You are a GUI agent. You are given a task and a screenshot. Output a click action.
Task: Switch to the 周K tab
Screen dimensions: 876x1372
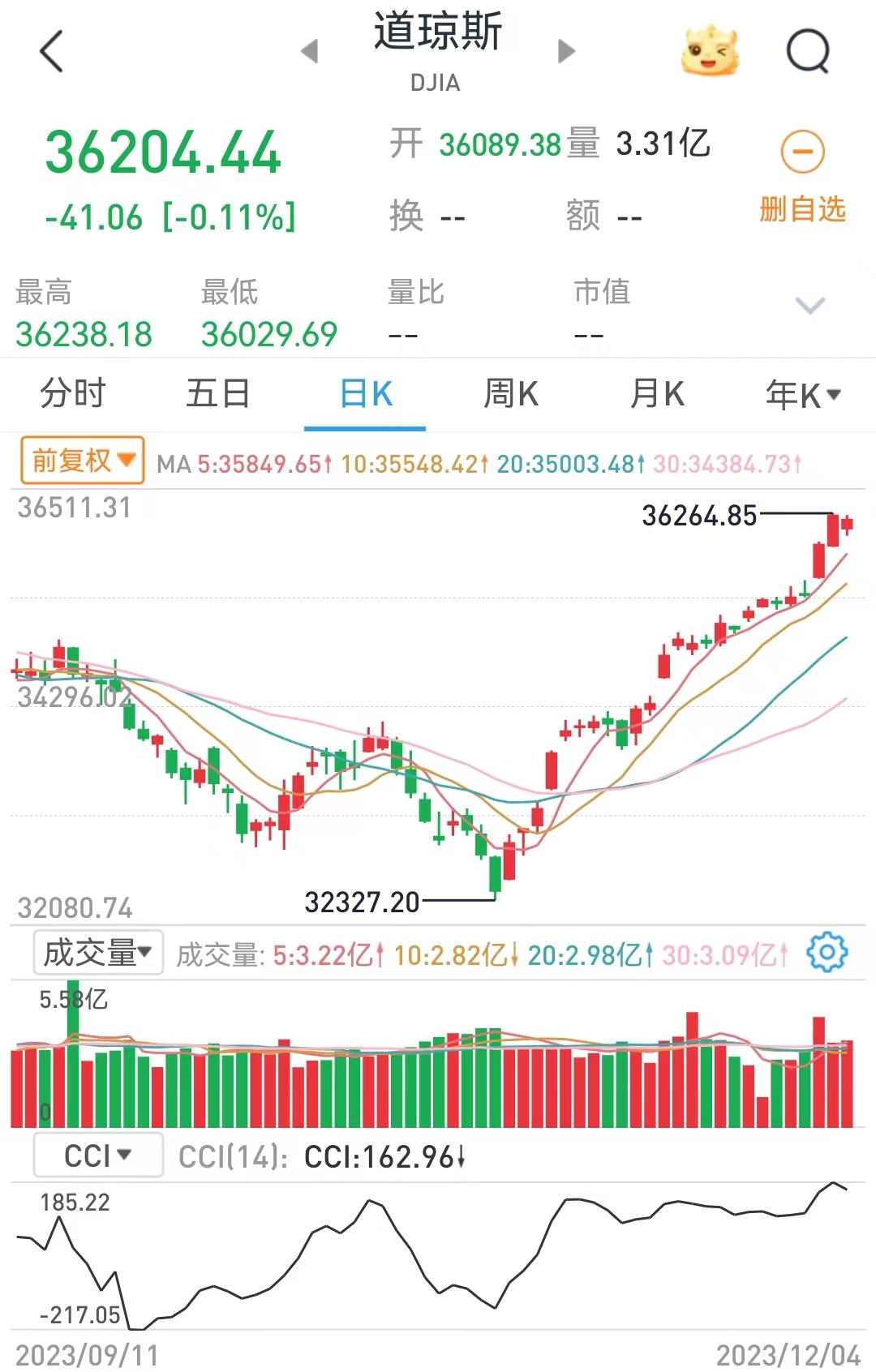click(x=510, y=395)
